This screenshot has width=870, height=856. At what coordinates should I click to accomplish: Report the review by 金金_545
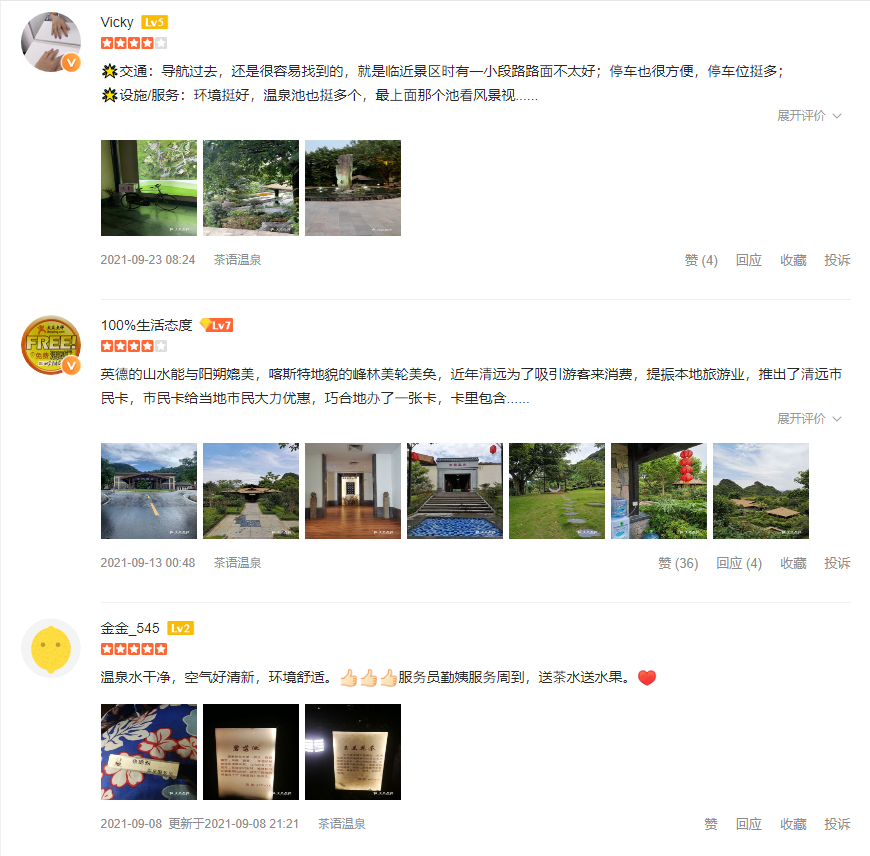[837, 824]
